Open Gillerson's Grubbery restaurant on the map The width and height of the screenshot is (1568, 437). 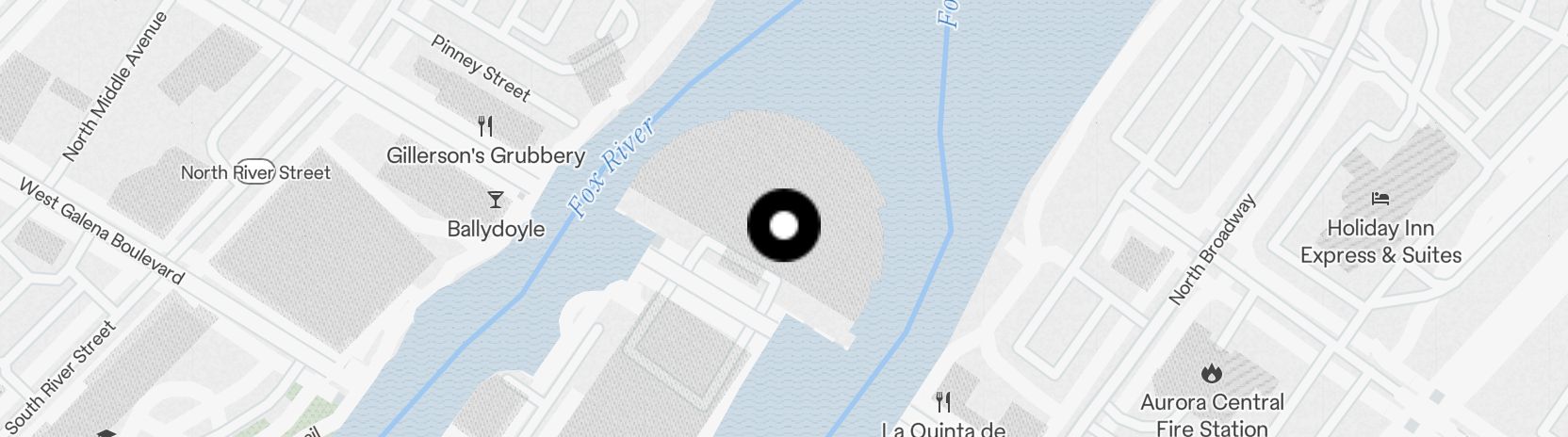[485, 126]
